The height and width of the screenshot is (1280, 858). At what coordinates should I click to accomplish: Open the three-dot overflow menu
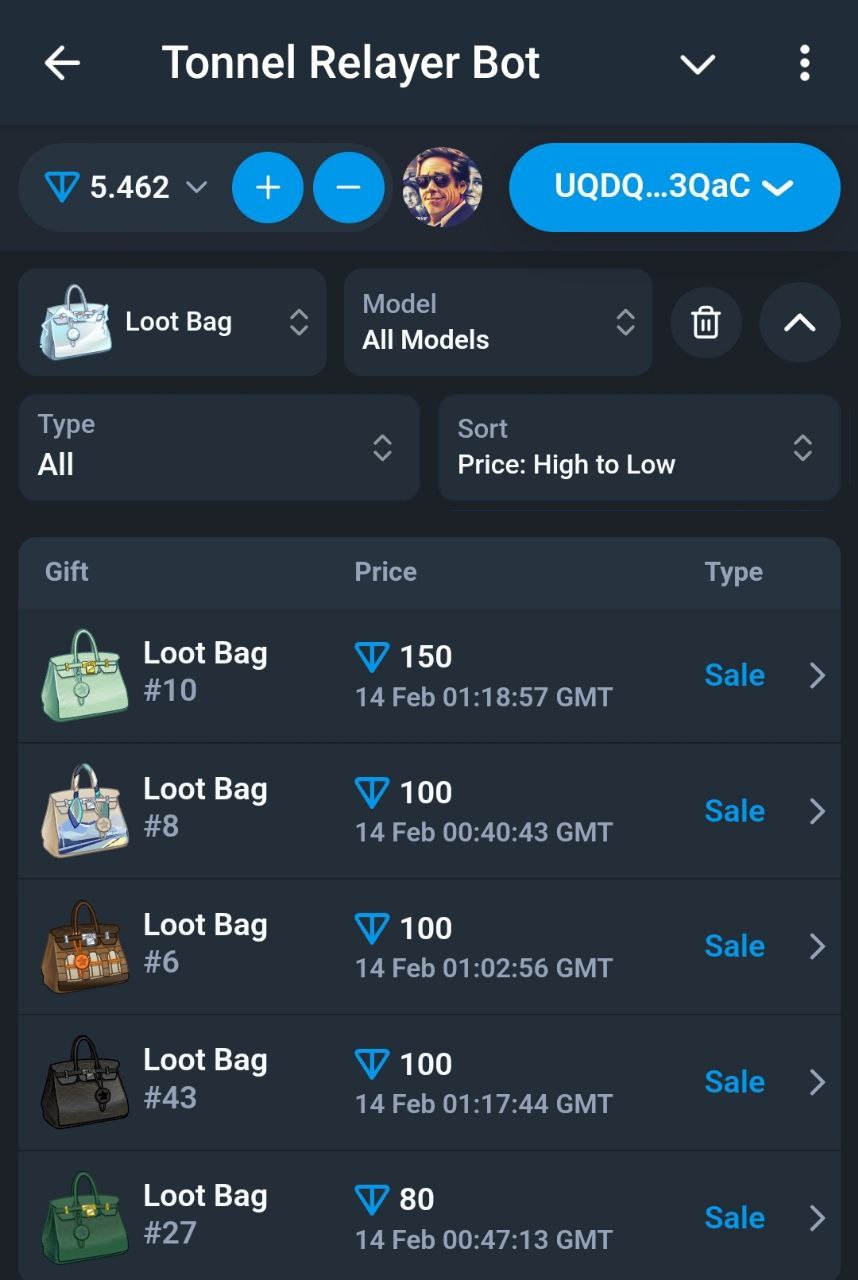[804, 64]
